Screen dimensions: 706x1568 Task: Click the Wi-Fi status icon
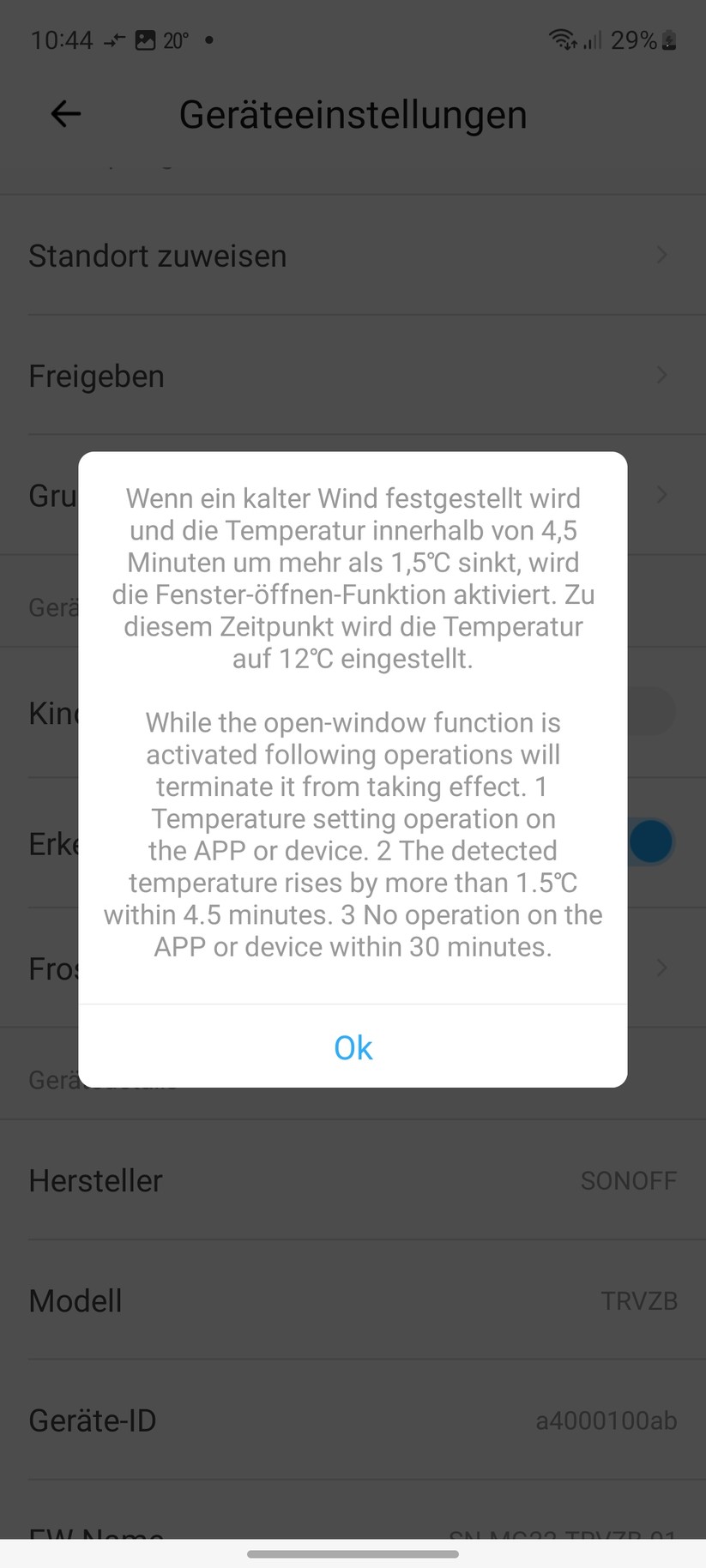(562, 39)
